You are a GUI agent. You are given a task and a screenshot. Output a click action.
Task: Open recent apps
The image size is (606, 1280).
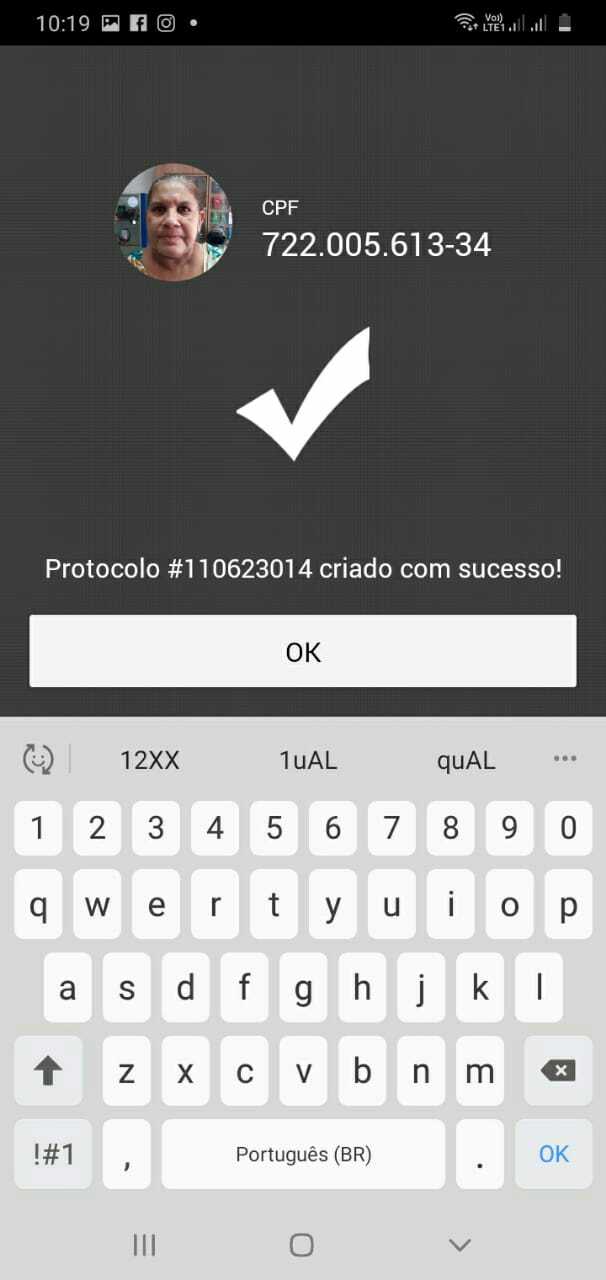click(144, 1245)
